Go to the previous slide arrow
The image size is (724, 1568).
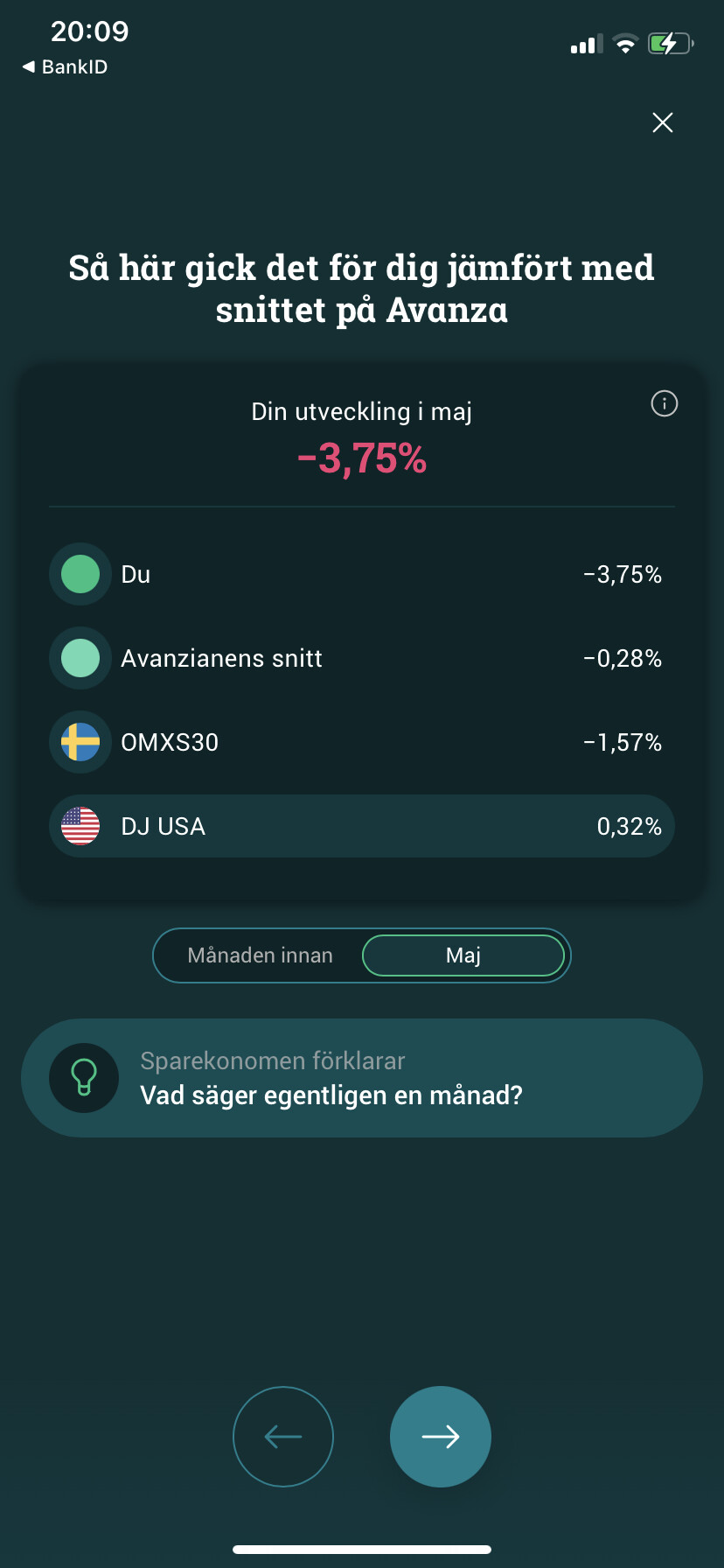click(x=283, y=1437)
